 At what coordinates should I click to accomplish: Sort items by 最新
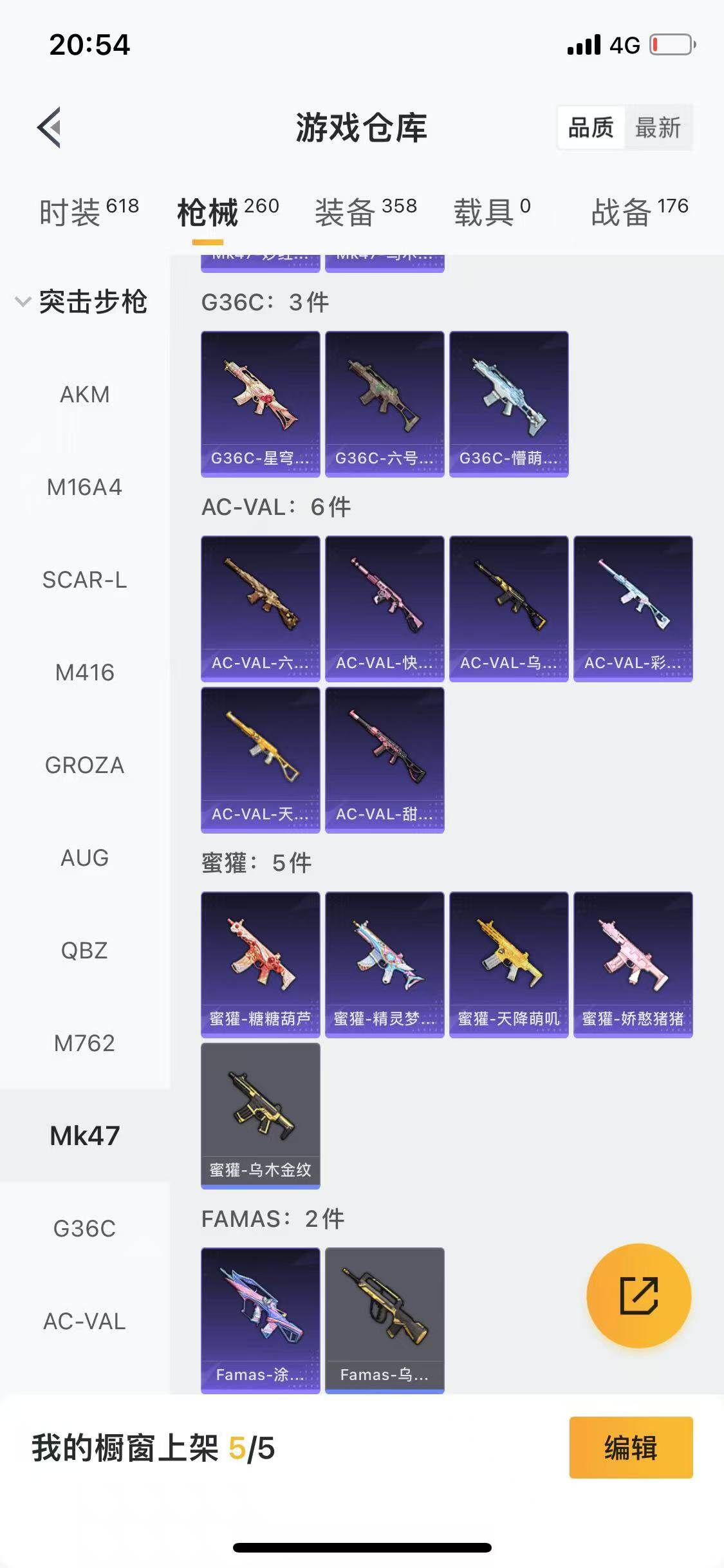click(x=657, y=127)
